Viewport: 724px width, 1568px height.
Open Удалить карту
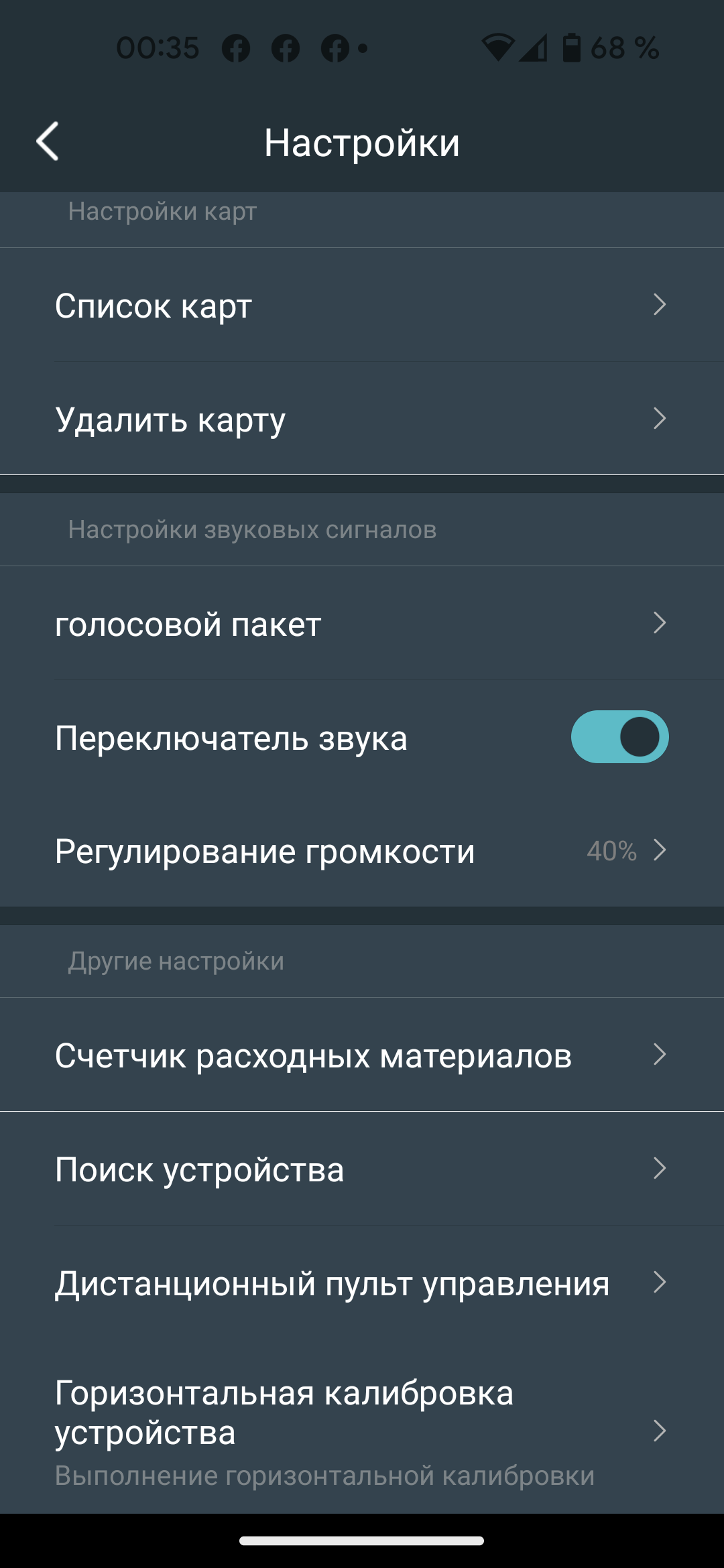tap(362, 419)
